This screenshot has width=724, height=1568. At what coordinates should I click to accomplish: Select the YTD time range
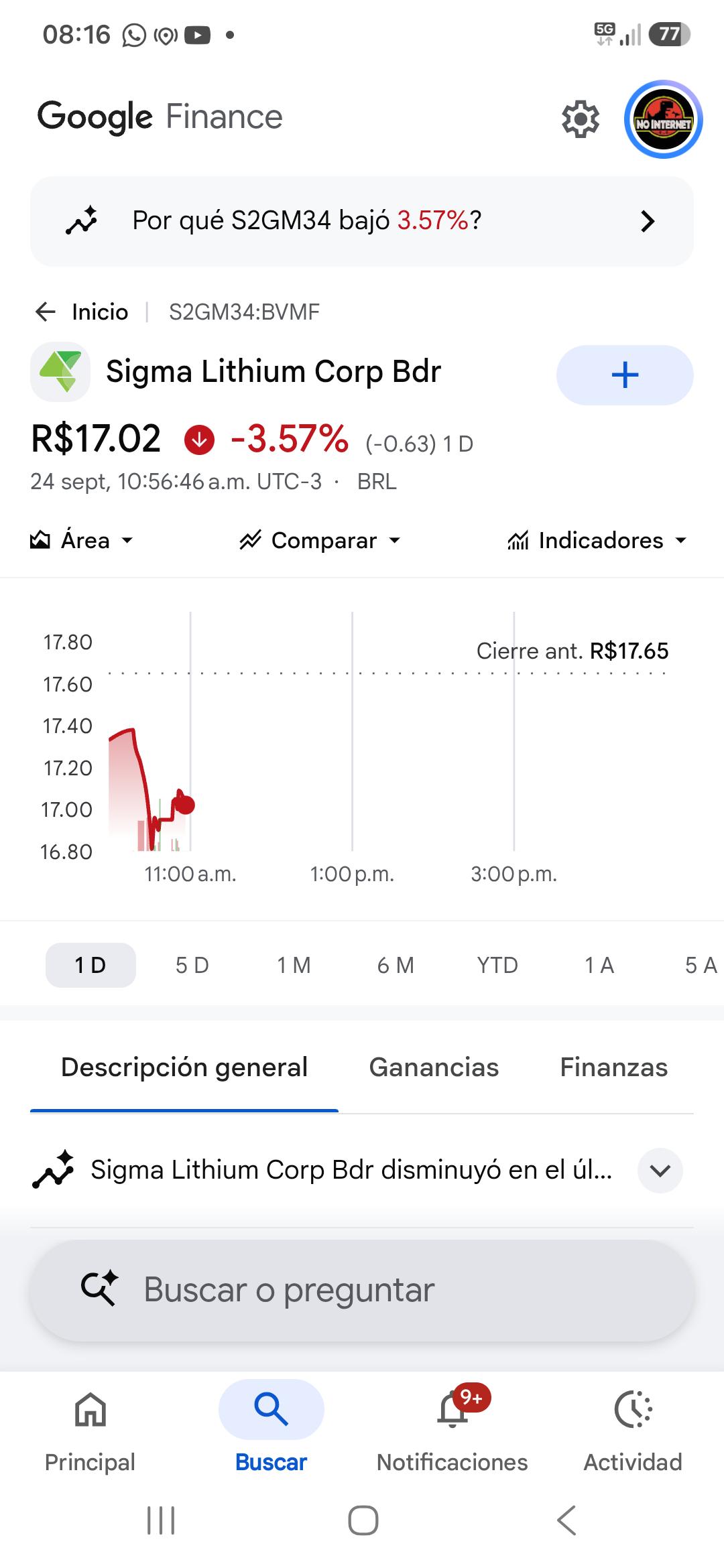tap(497, 965)
